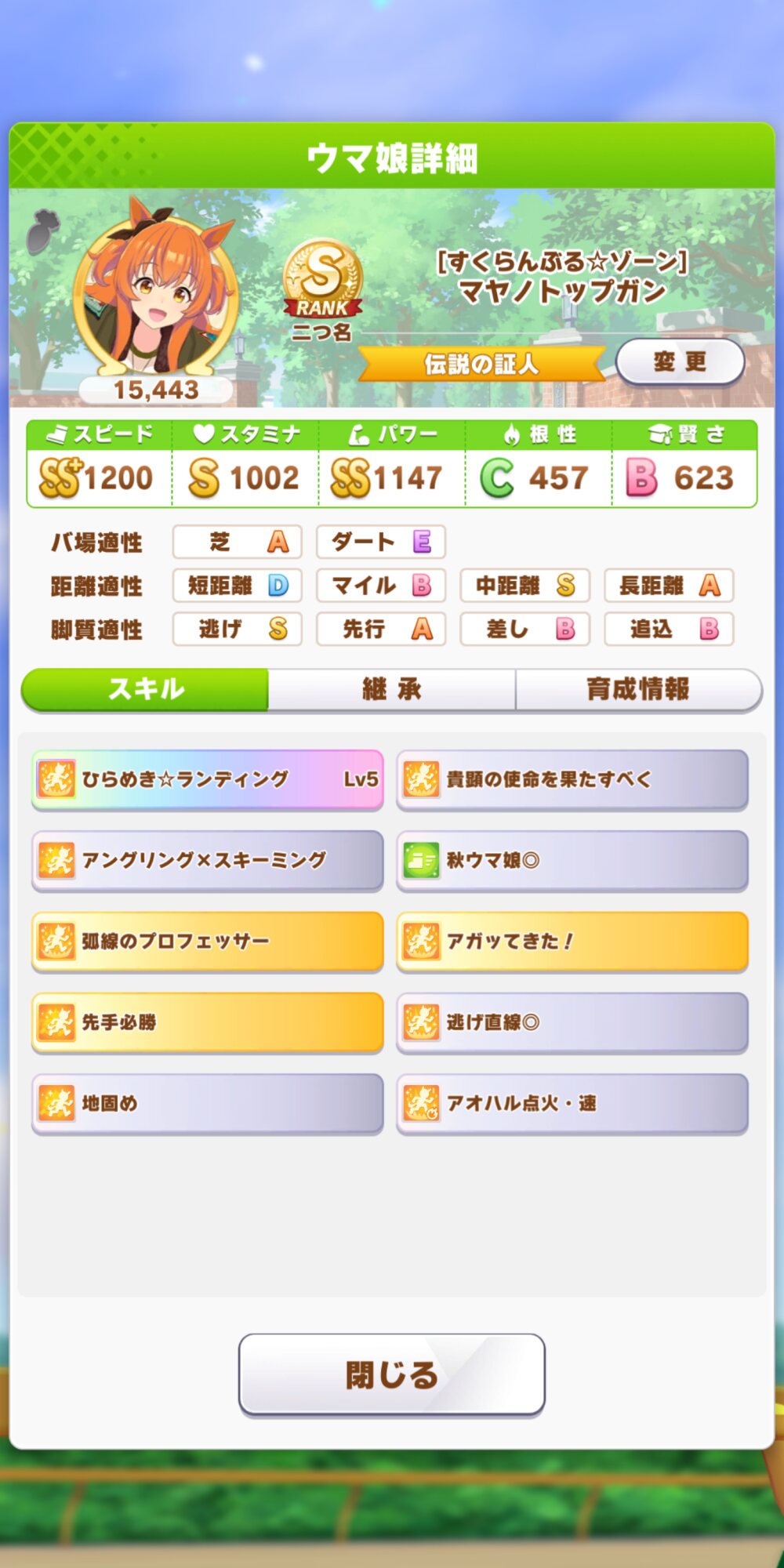Image resolution: width=784 pixels, height=1568 pixels.
Task: Open skill 地固め
Action: (208, 1103)
